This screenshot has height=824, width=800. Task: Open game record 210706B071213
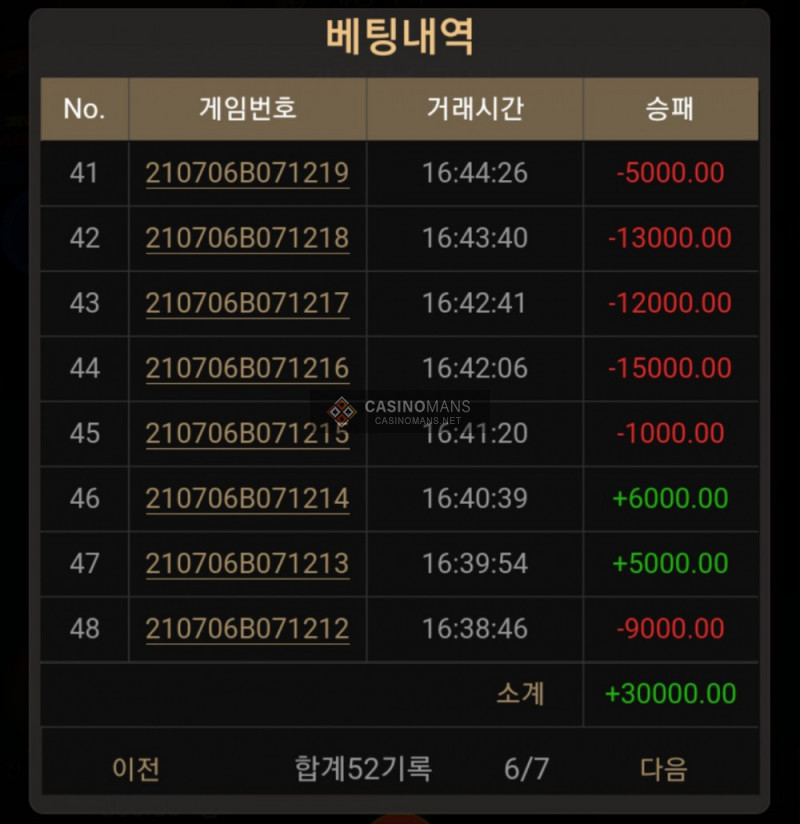247,563
